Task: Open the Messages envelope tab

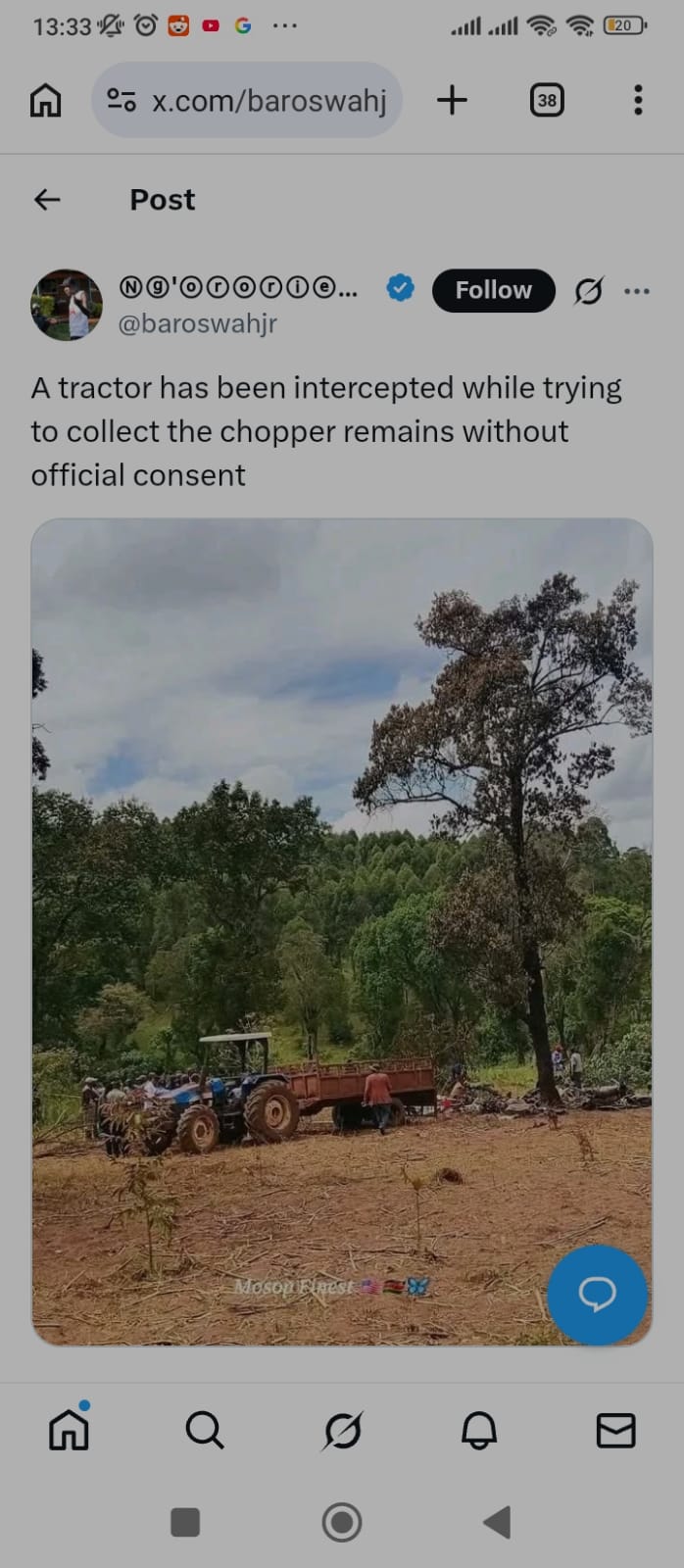Action: [x=615, y=1431]
